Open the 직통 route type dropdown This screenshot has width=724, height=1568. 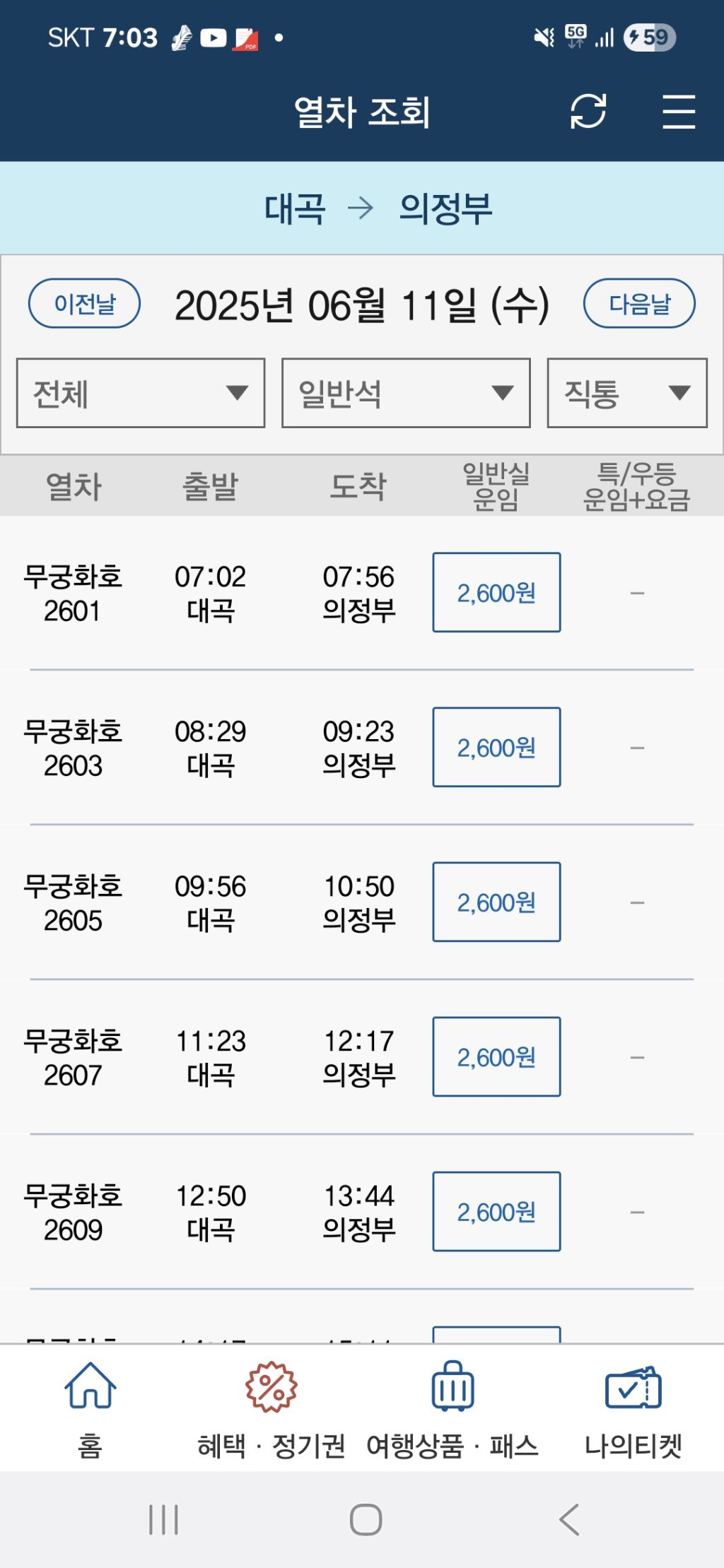pyautogui.click(x=627, y=393)
